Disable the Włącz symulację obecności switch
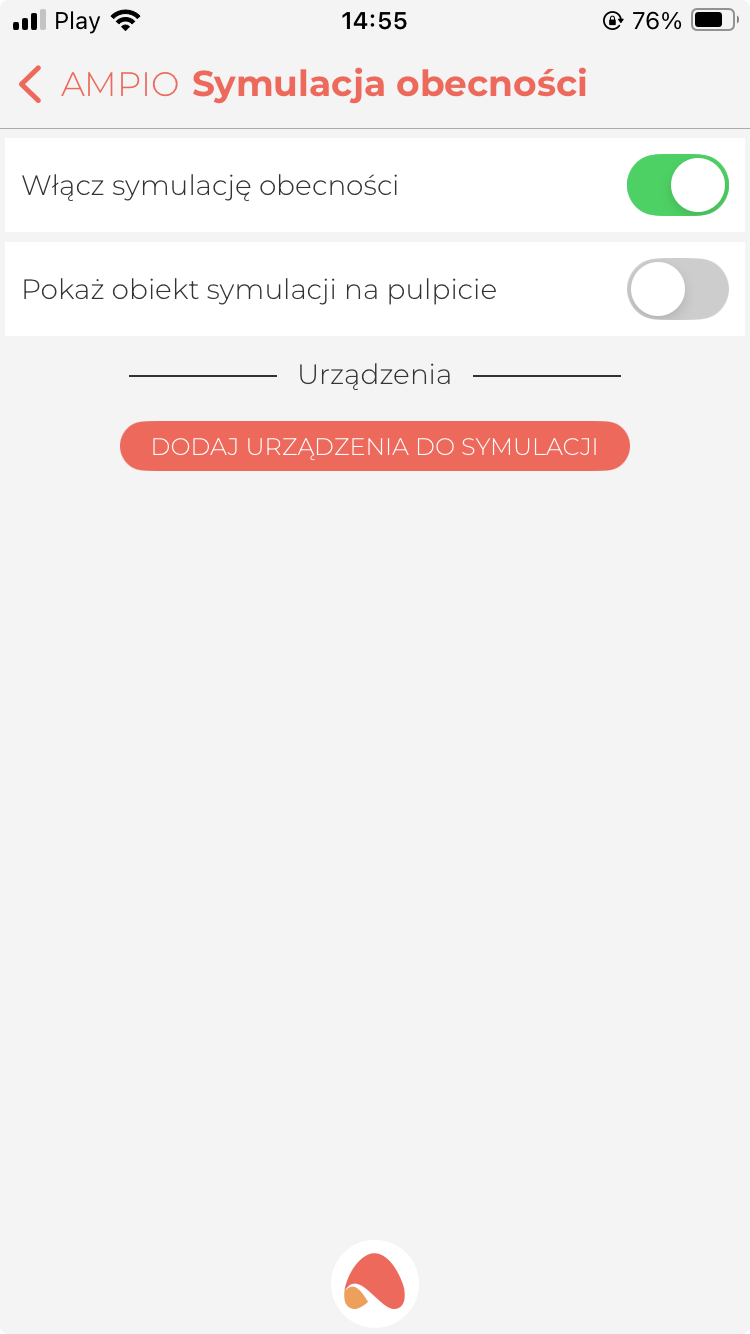The height and width of the screenshot is (1334, 750). (677, 185)
